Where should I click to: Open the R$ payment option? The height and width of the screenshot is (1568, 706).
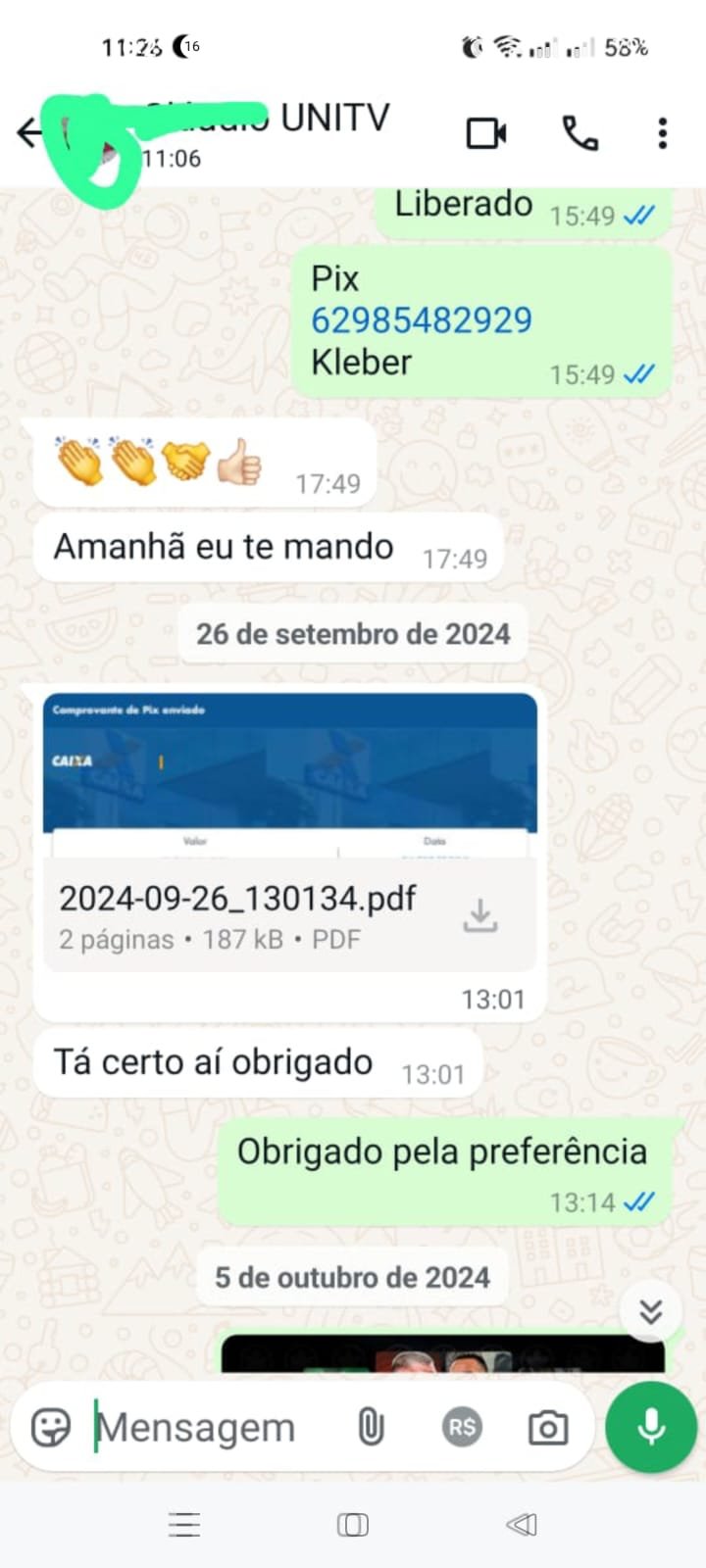[x=462, y=1428]
